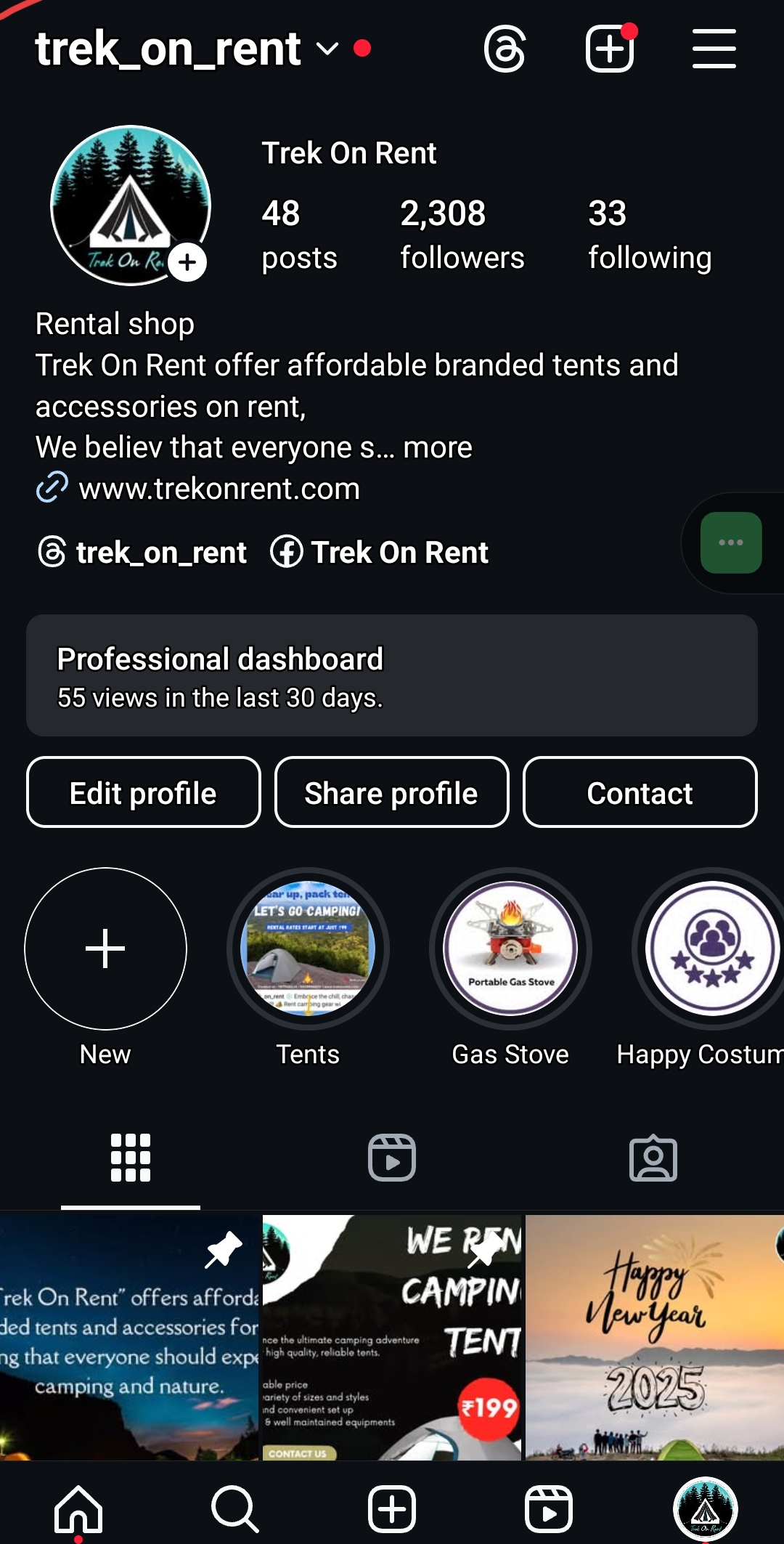Create a new post from top bar
Image resolution: width=784 pixels, height=1544 pixels.
(610, 49)
